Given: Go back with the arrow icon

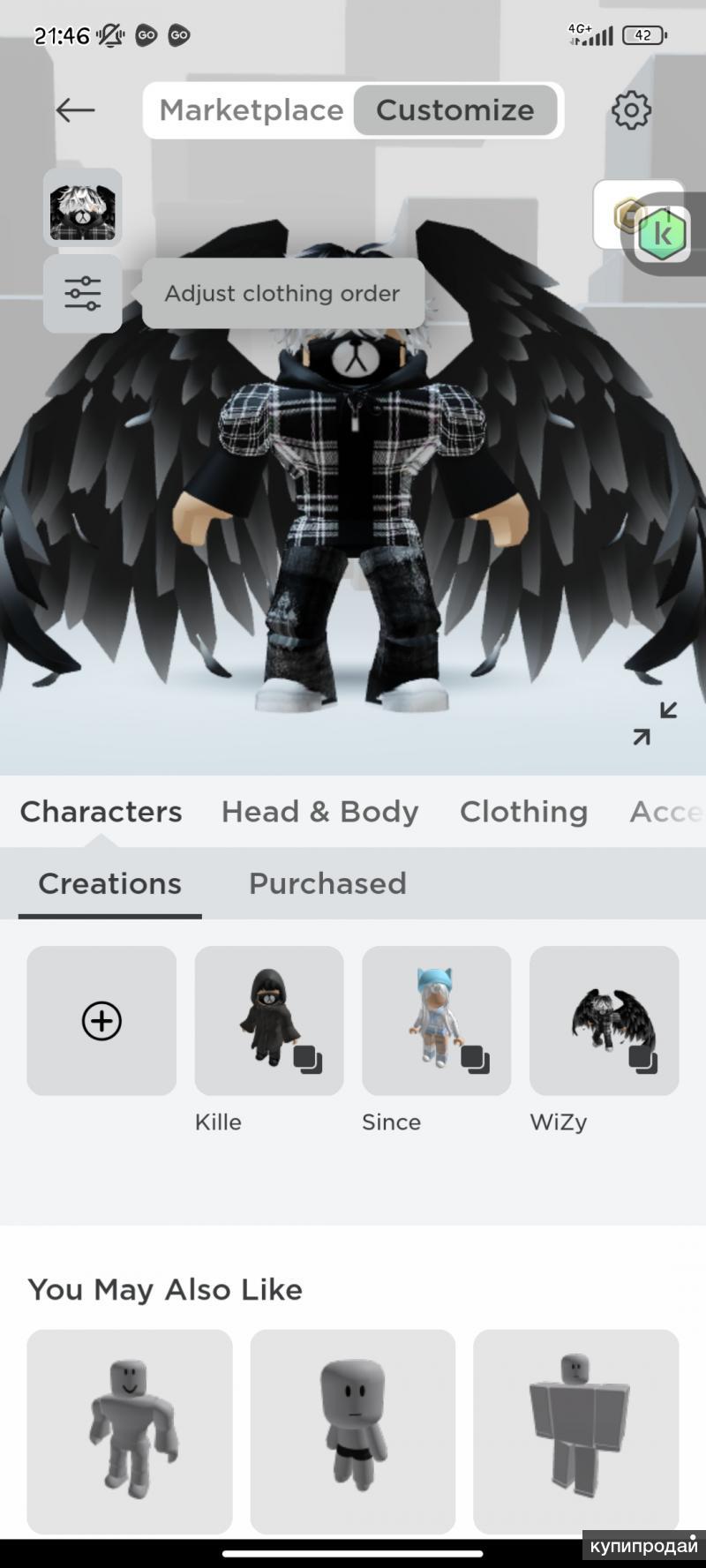Looking at the screenshot, I should click(x=75, y=110).
